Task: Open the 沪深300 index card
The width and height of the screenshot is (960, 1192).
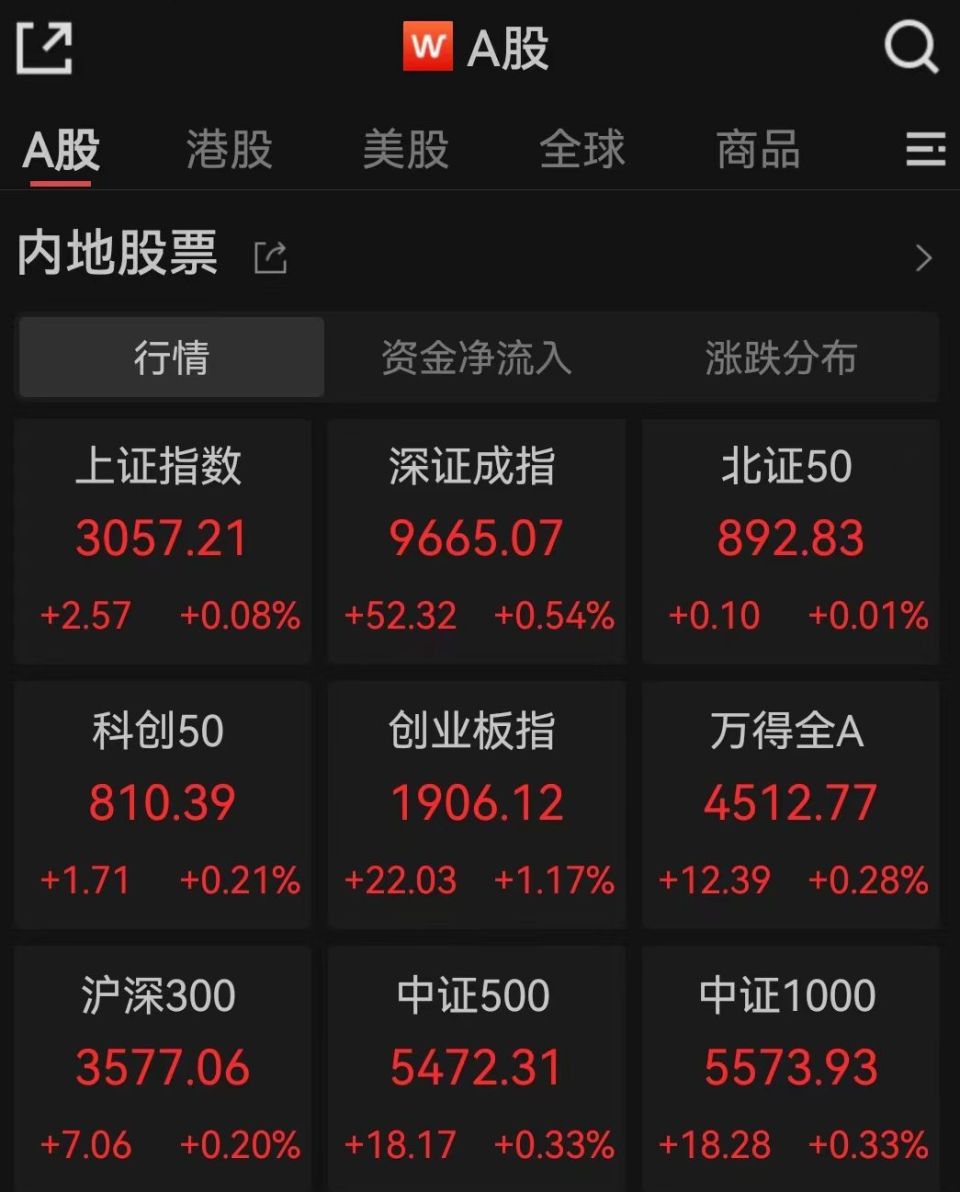Action: [x=162, y=1067]
